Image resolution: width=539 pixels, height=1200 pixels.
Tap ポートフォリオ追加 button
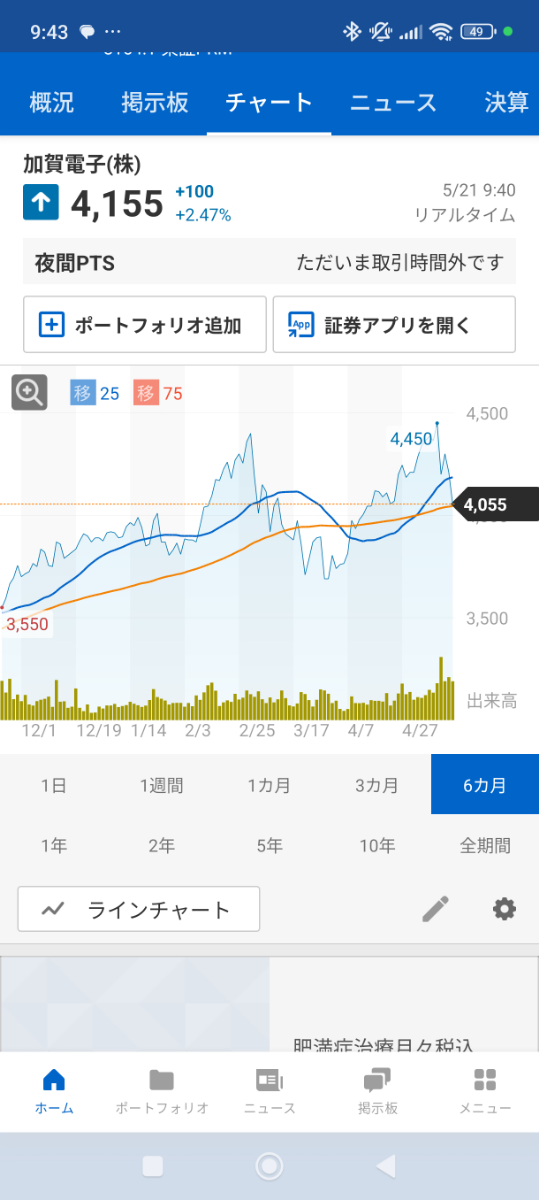click(x=145, y=325)
